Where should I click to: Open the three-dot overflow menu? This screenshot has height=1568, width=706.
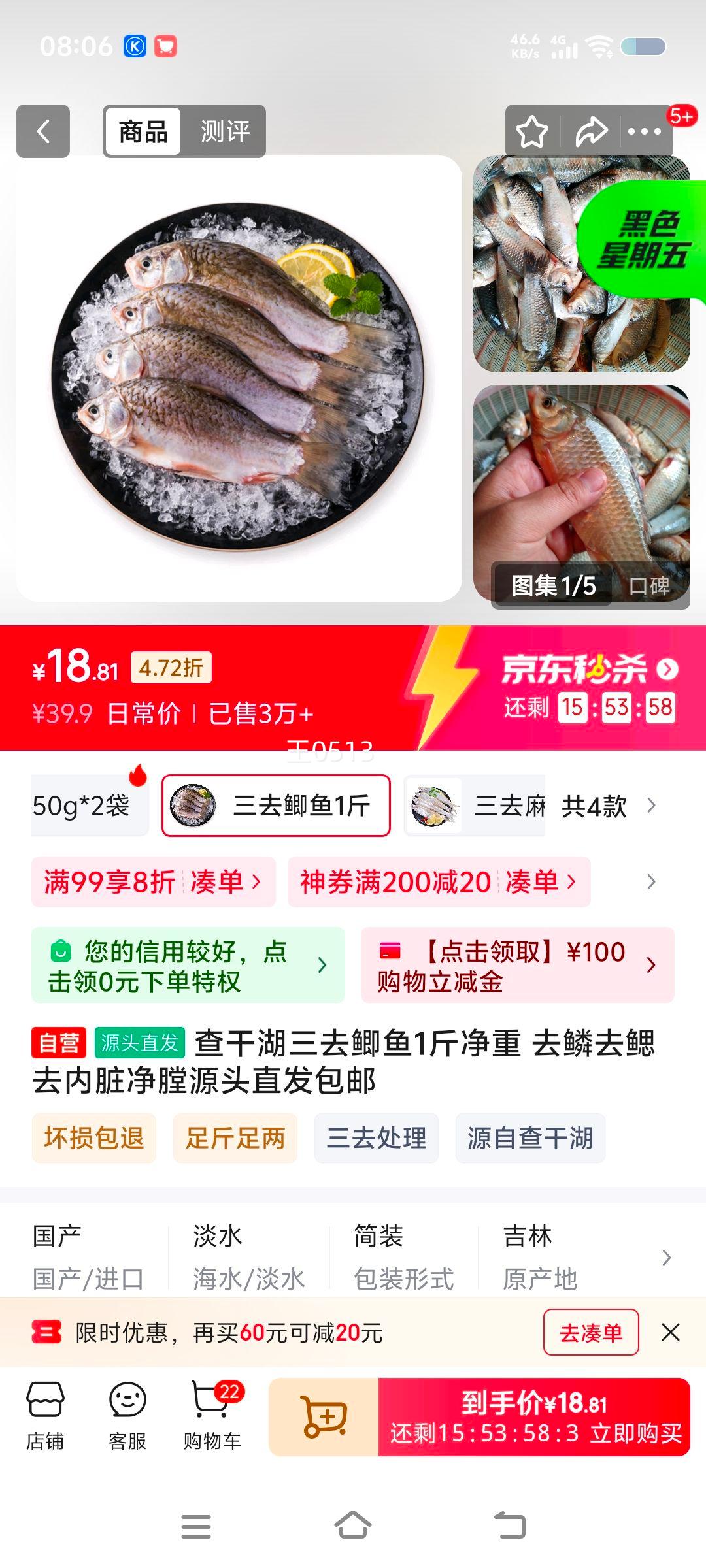[x=645, y=132]
